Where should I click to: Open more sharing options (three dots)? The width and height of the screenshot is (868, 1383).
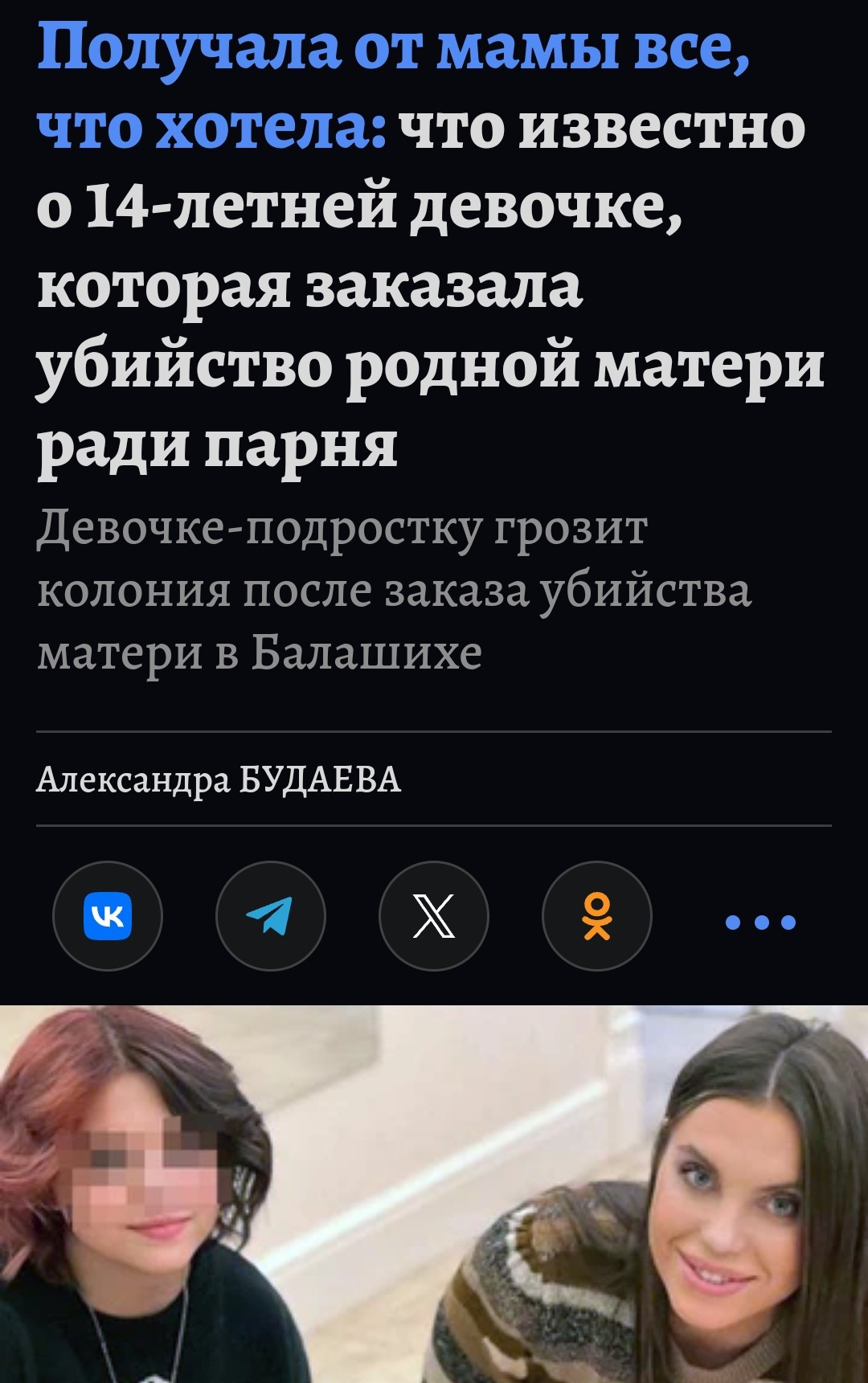click(x=760, y=922)
